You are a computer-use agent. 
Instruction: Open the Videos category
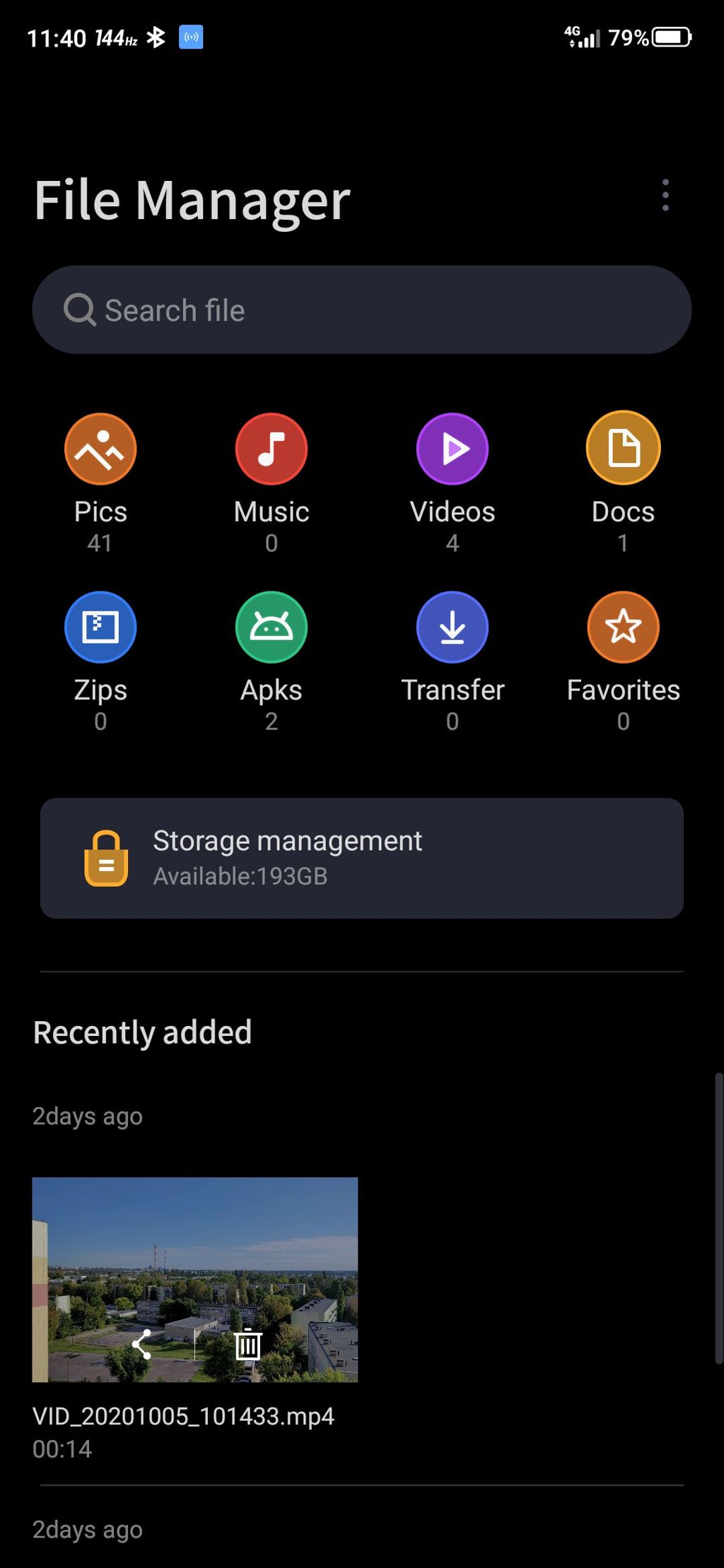click(x=452, y=449)
